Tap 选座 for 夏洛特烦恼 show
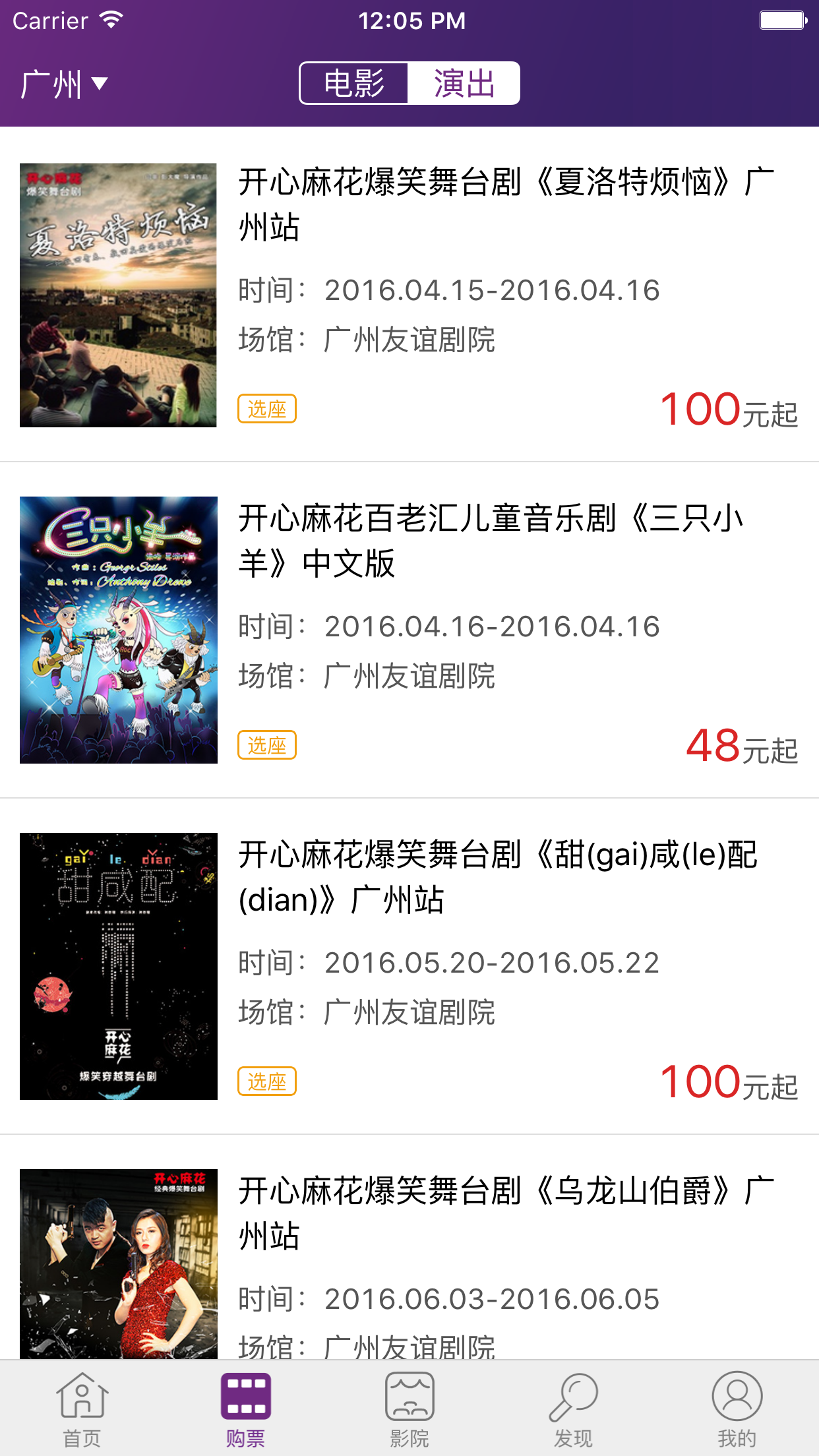 click(x=266, y=409)
